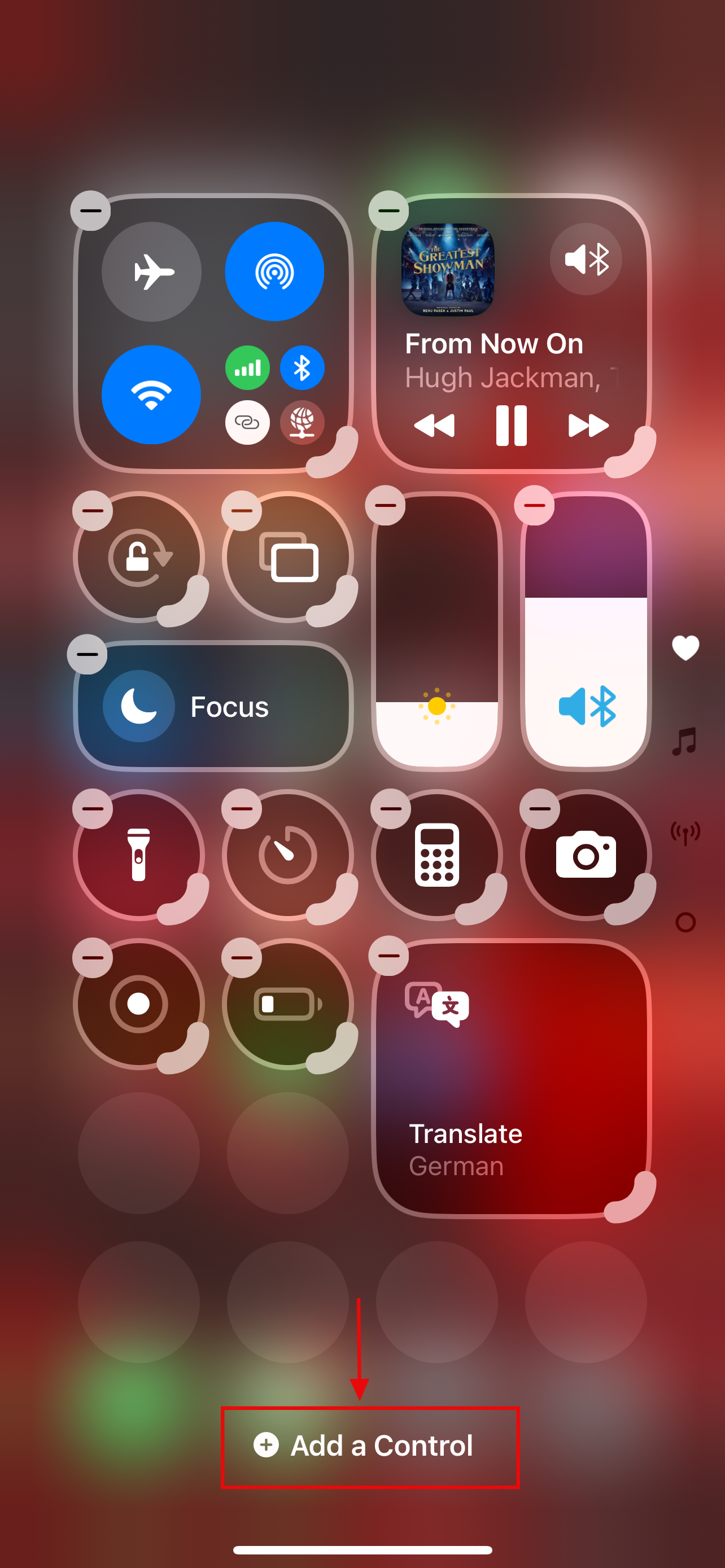Remove the Translate German control
This screenshot has width=725, height=1568.
pyautogui.click(x=388, y=956)
